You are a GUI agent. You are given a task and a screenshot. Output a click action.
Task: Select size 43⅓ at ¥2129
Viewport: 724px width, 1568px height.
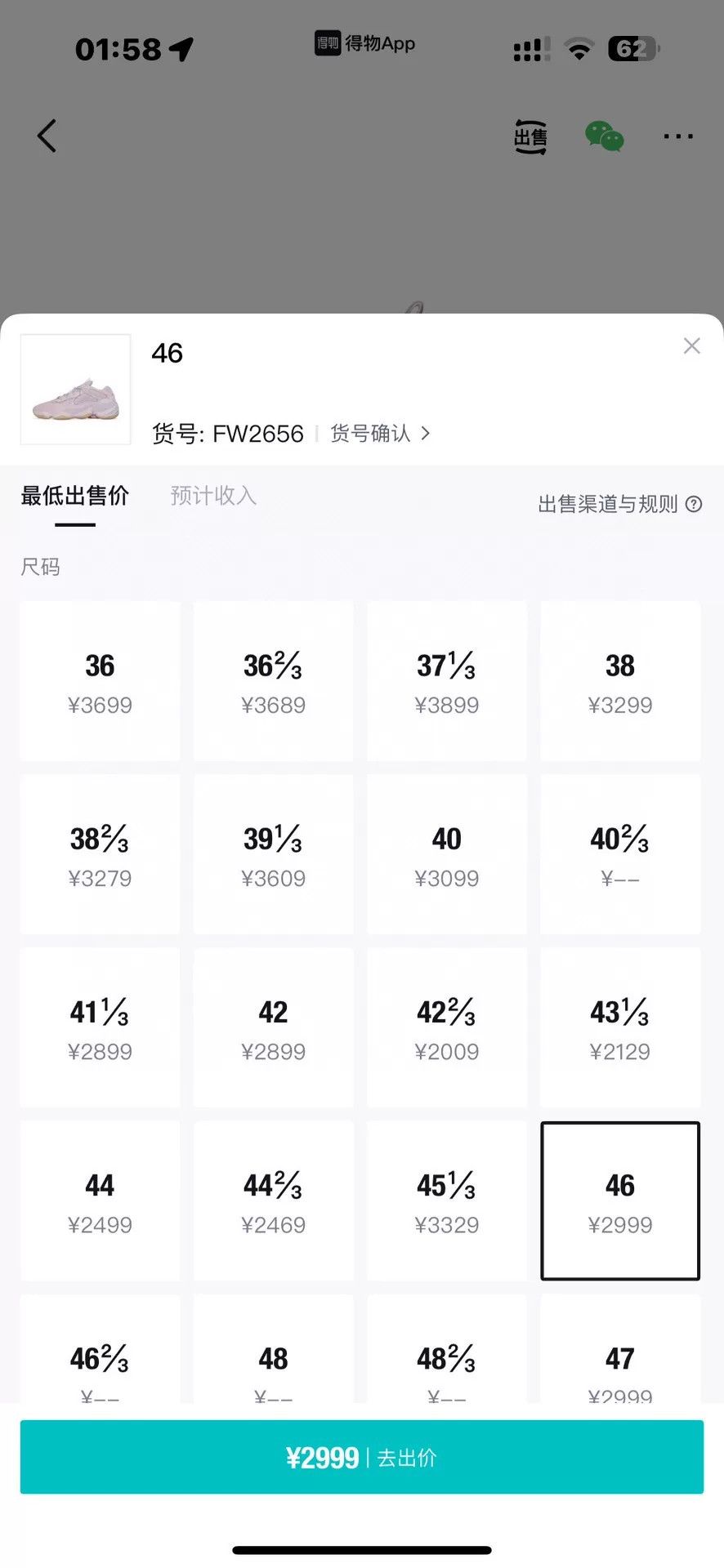[x=620, y=1027]
